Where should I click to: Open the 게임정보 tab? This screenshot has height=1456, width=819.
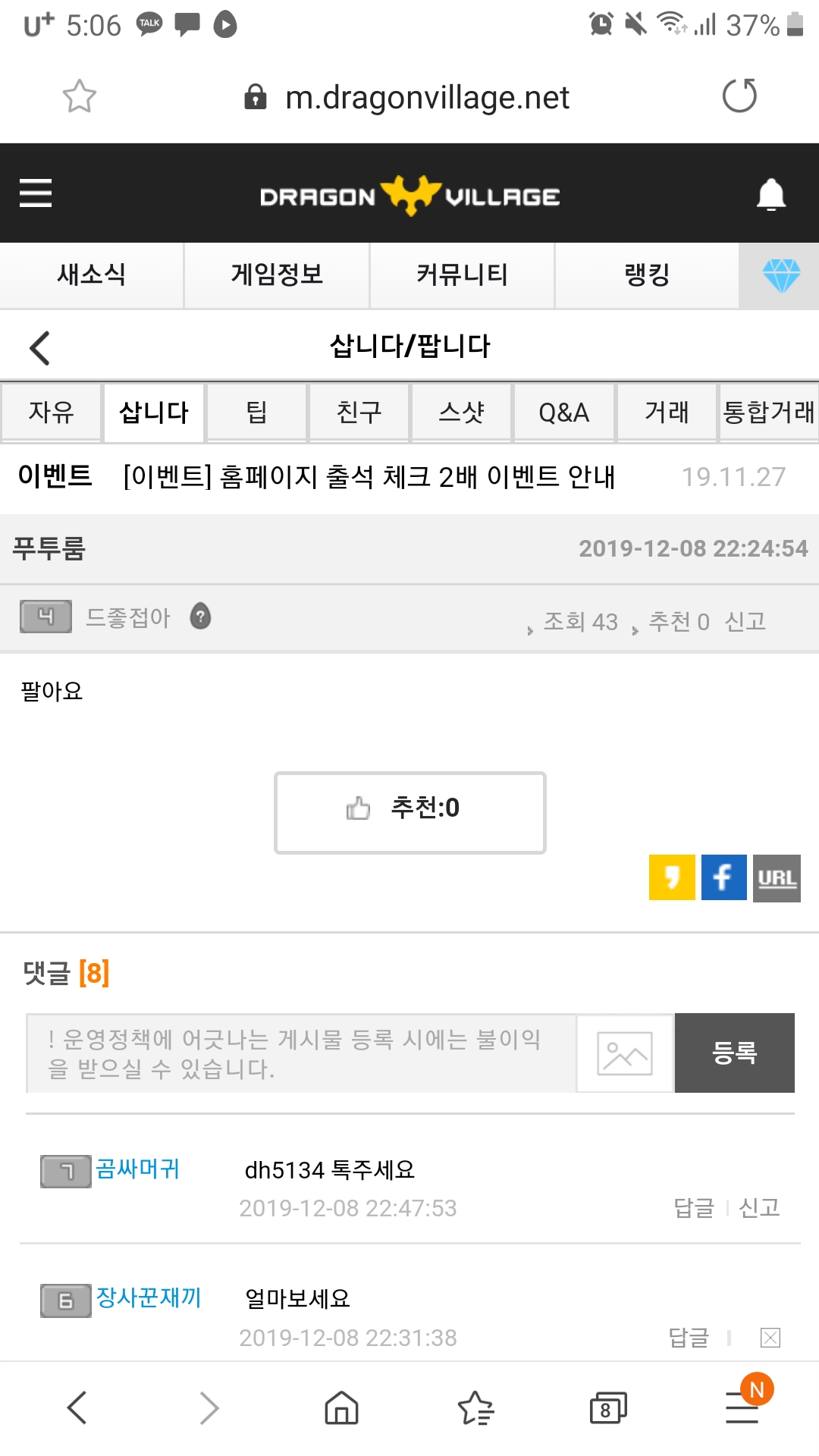(x=277, y=275)
